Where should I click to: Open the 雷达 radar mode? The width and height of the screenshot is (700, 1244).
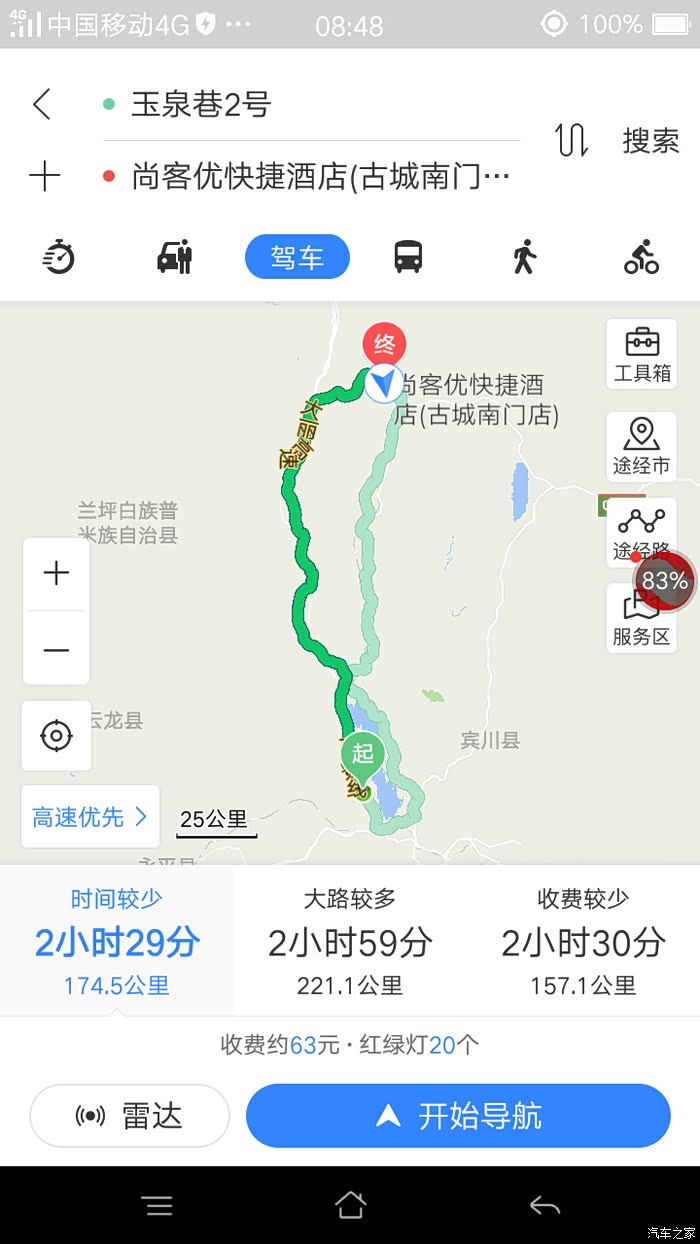click(130, 1116)
